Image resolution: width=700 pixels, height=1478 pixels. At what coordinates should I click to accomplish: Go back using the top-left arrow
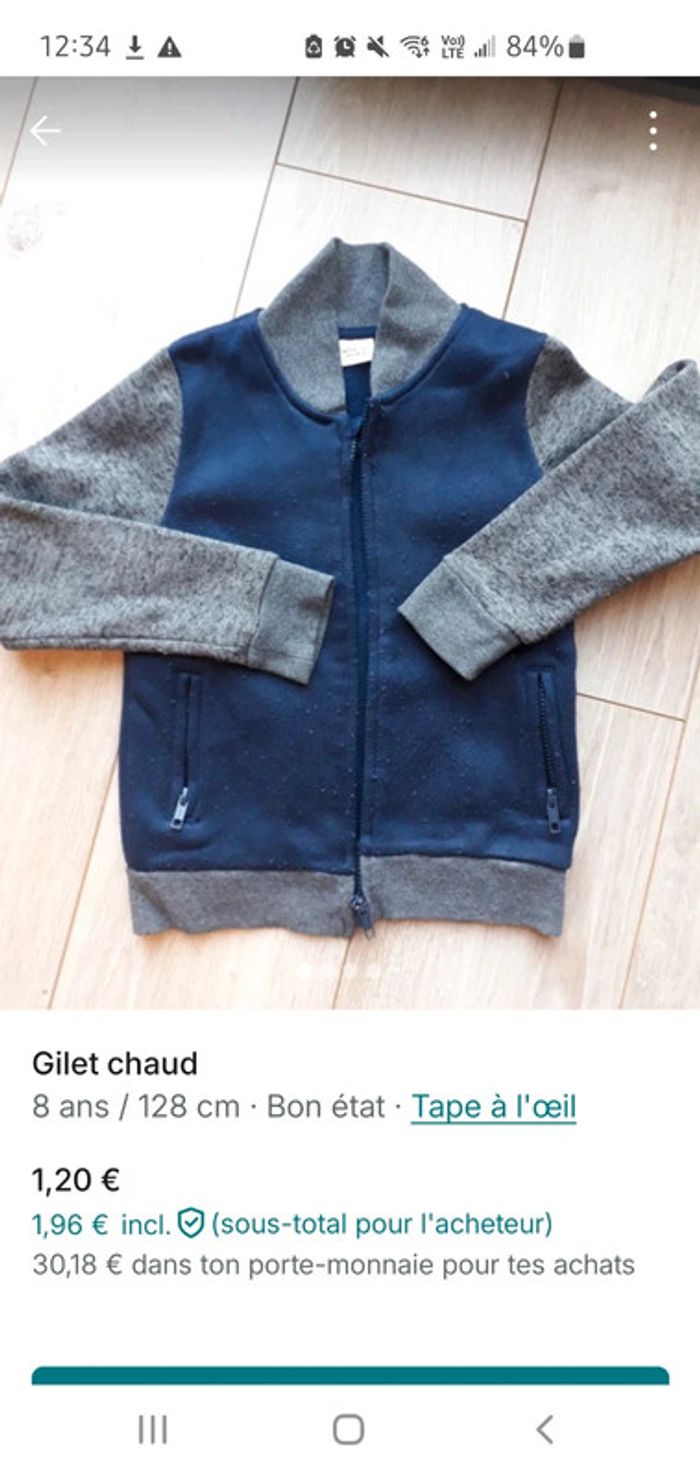click(x=44, y=131)
